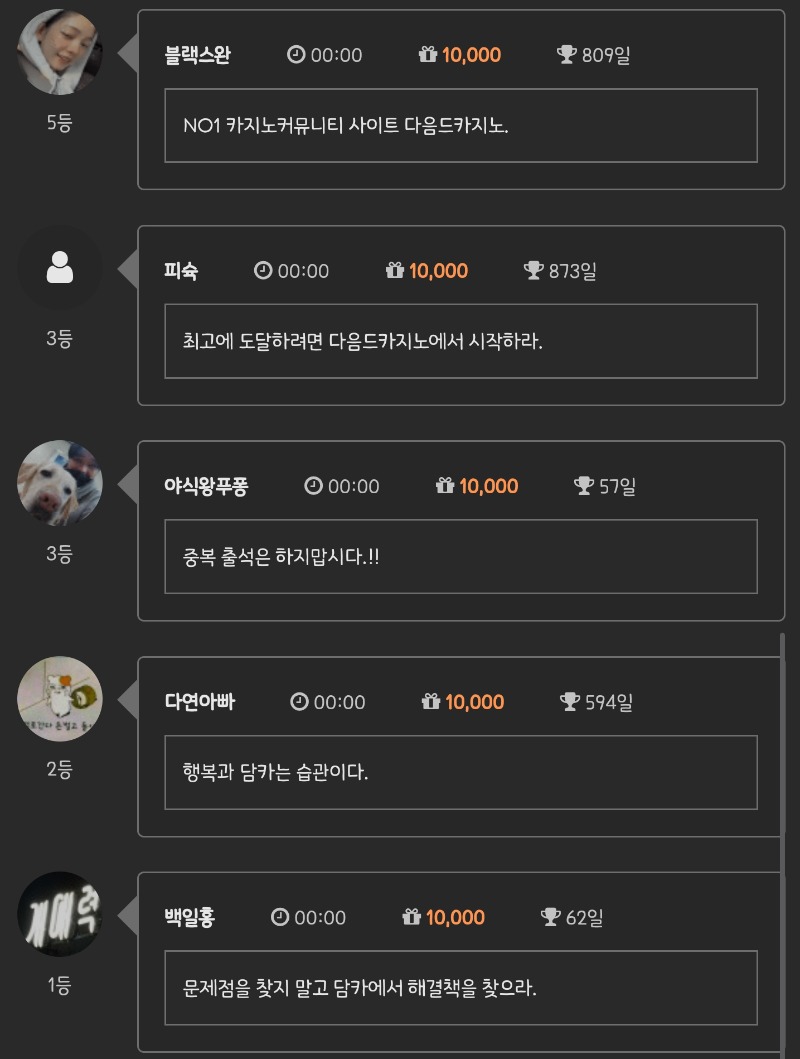Viewport: 800px width, 1059px height.
Task: Tap the username 피슉
Action: (181, 271)
